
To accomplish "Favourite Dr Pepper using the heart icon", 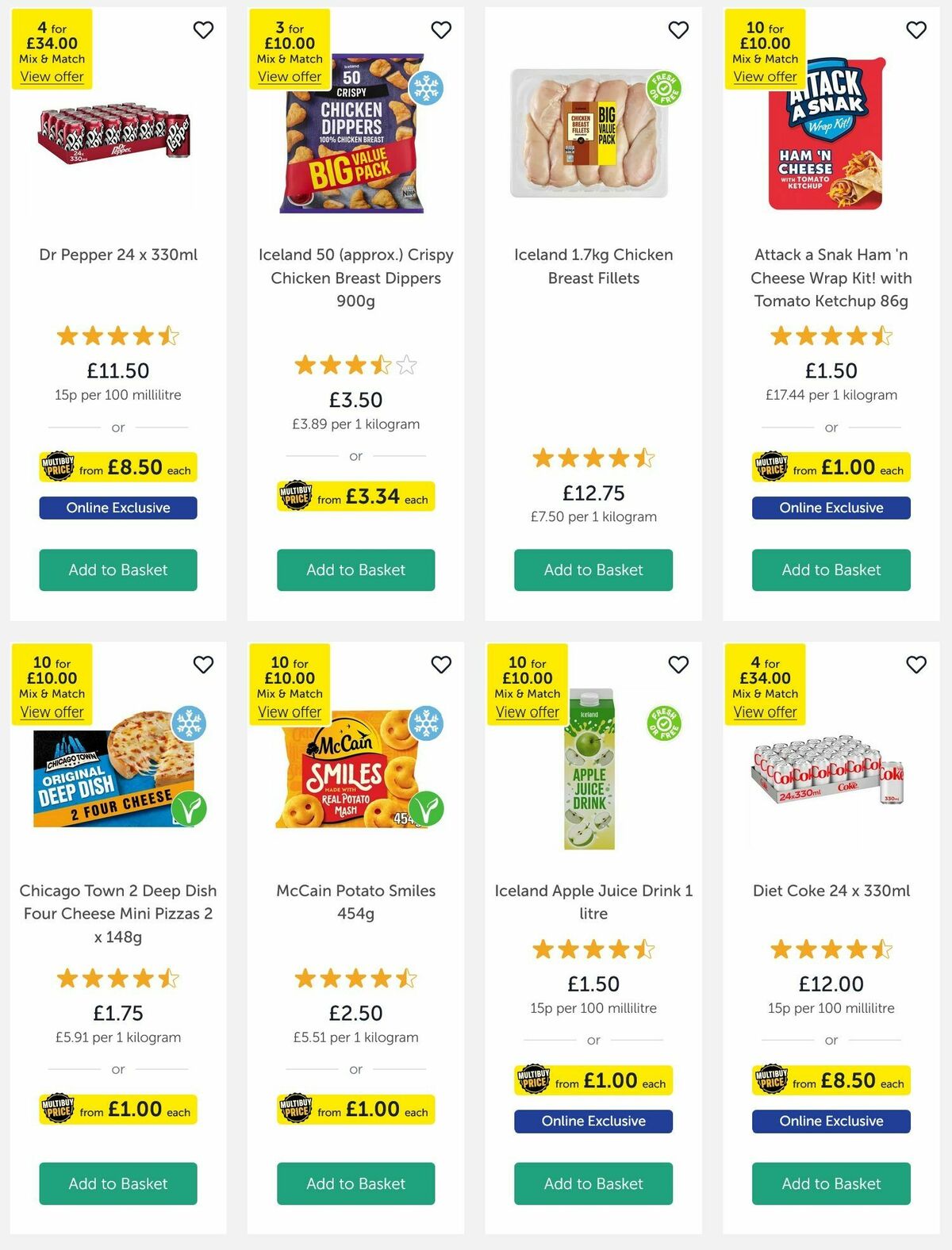I will pos(203,29).
